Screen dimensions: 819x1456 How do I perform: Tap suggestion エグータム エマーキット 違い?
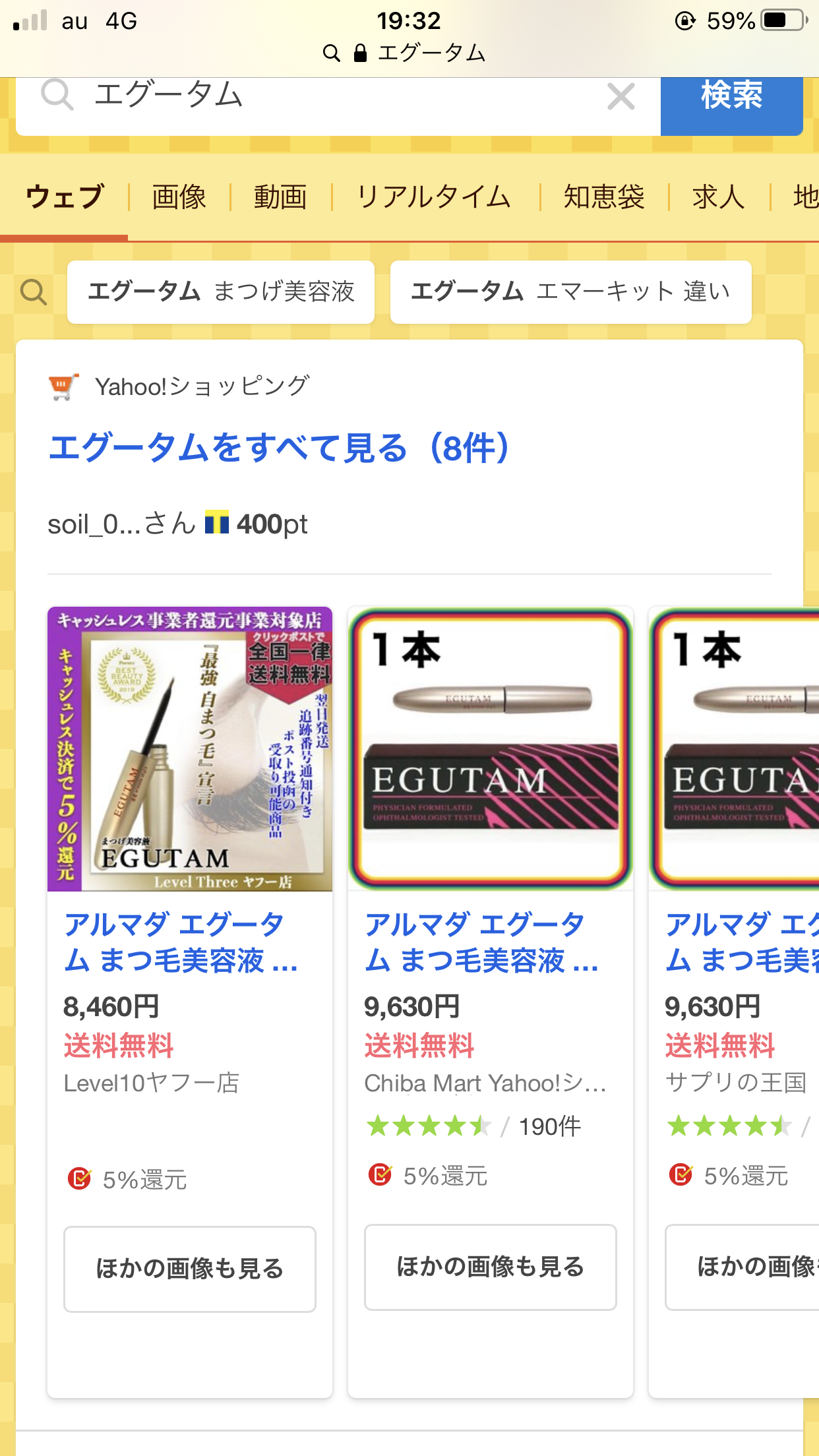[x=570, y=291]
